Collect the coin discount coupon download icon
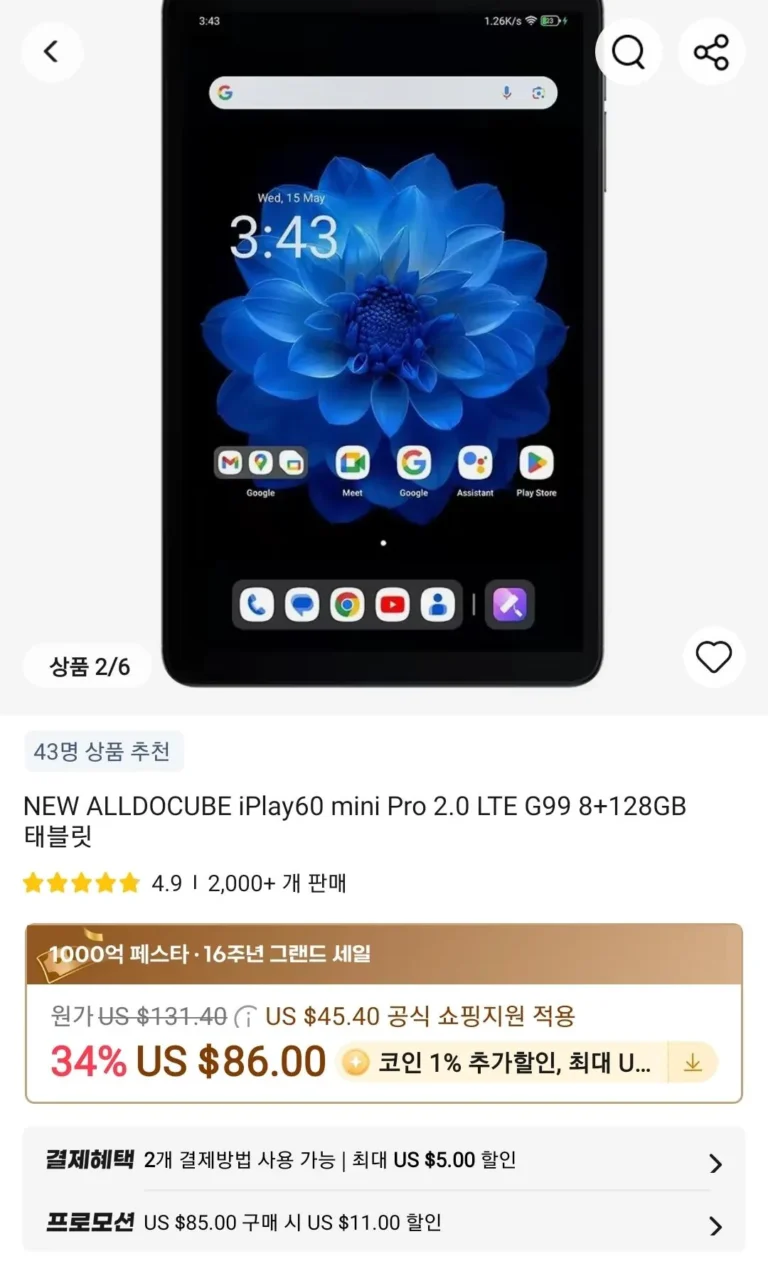The image size is (768, 1271). 692,1063
